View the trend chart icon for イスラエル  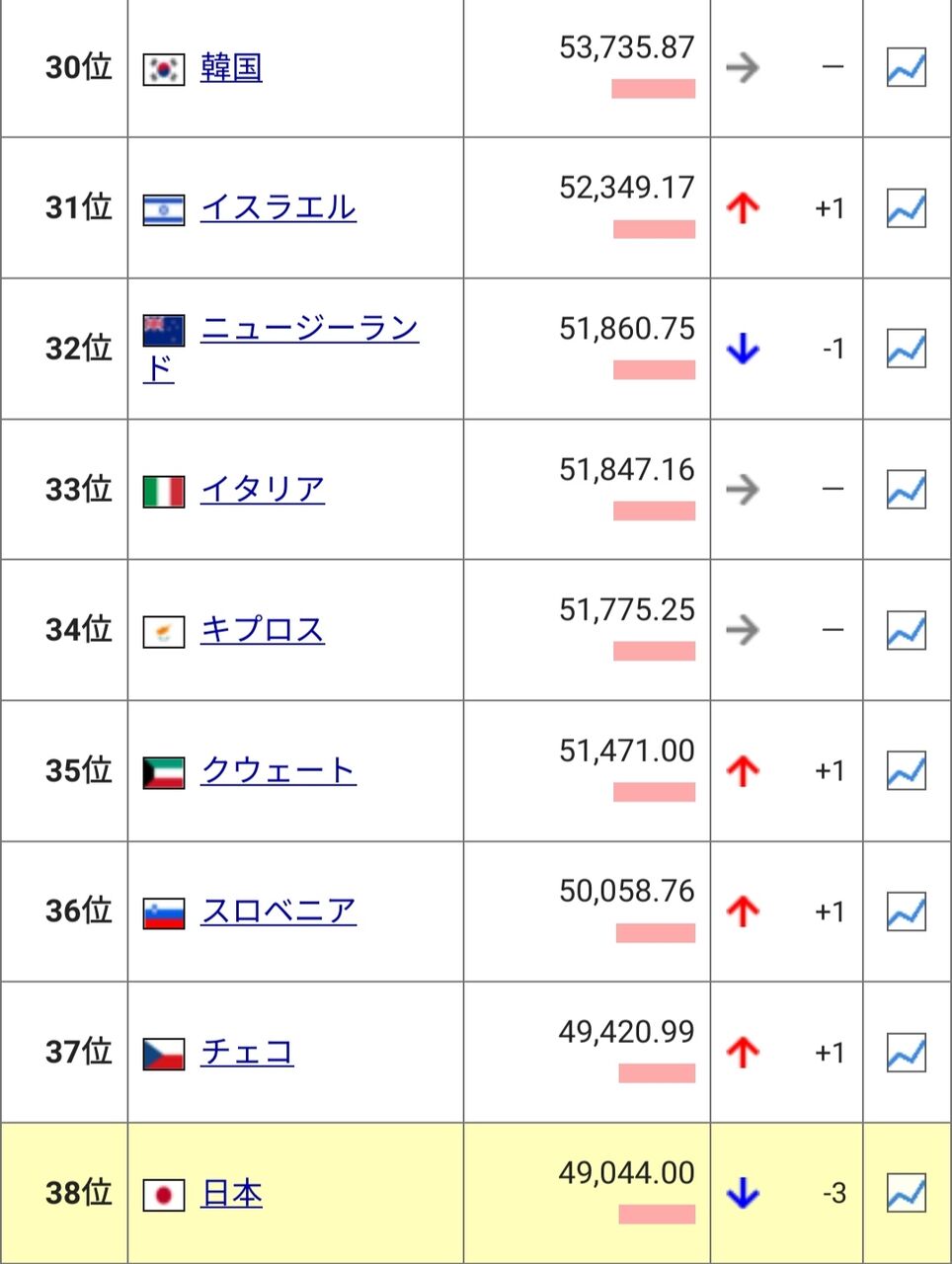coord(906,207)
